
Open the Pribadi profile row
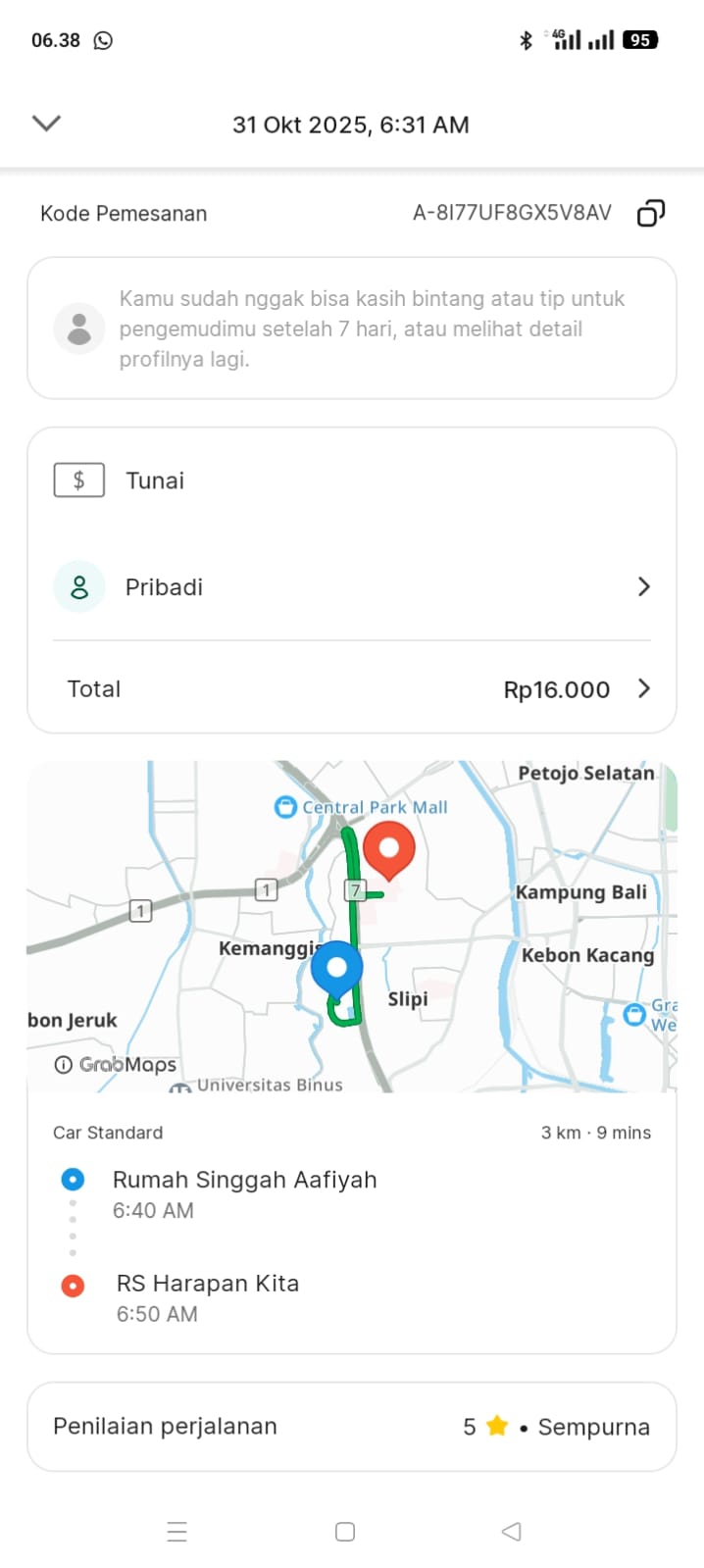click(351, 586)
